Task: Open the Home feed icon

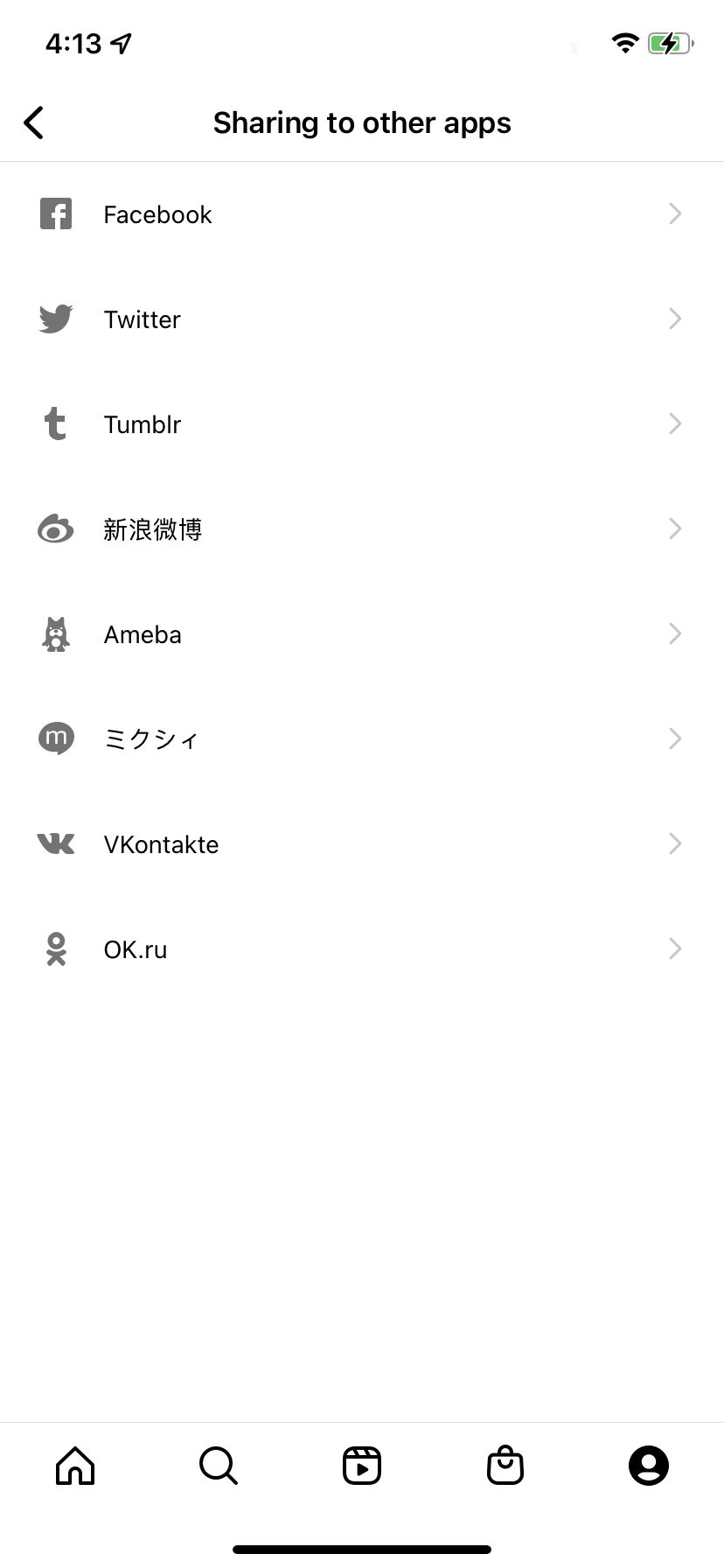Action: (x=74, y=1466)
